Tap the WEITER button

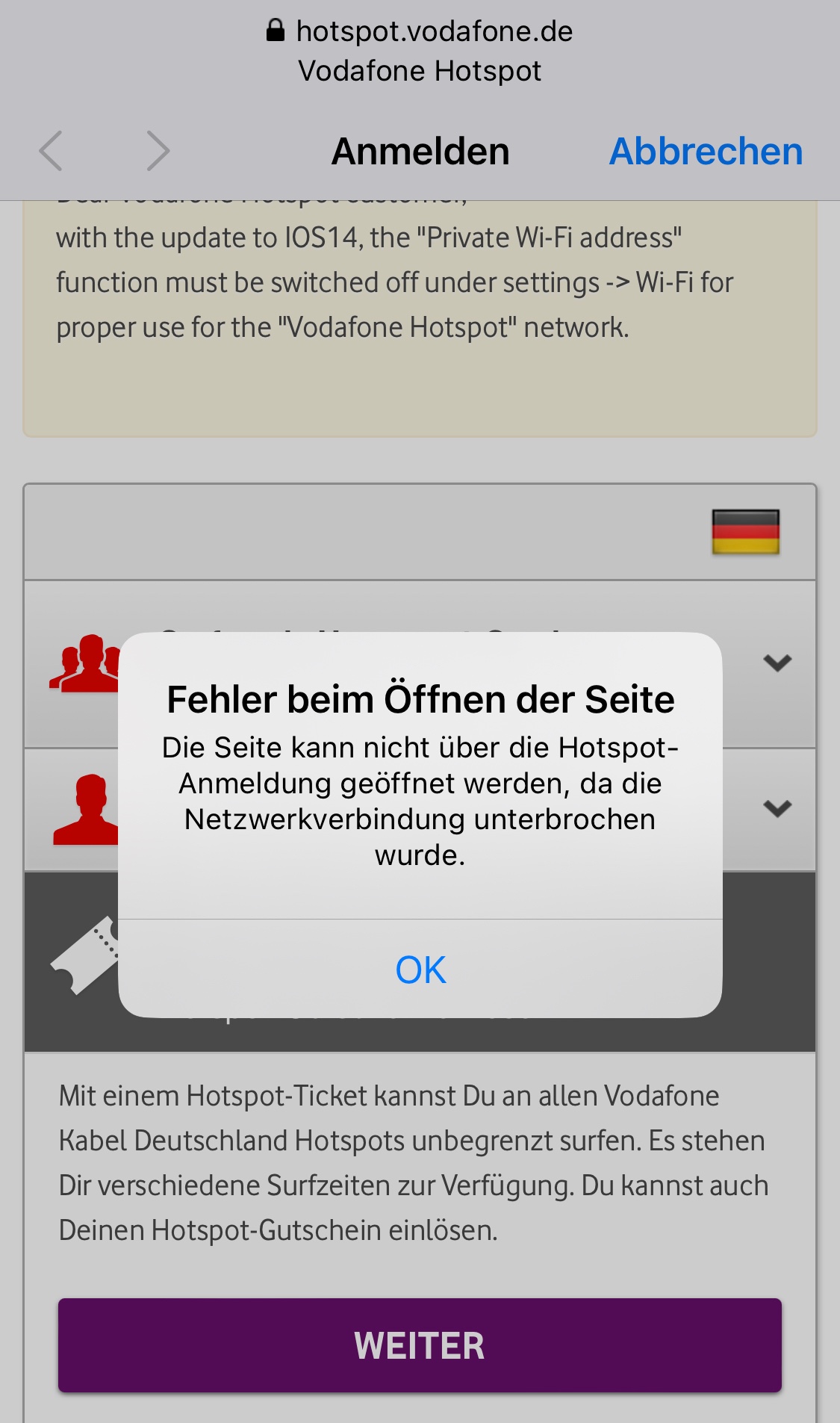pos(420,1345)
